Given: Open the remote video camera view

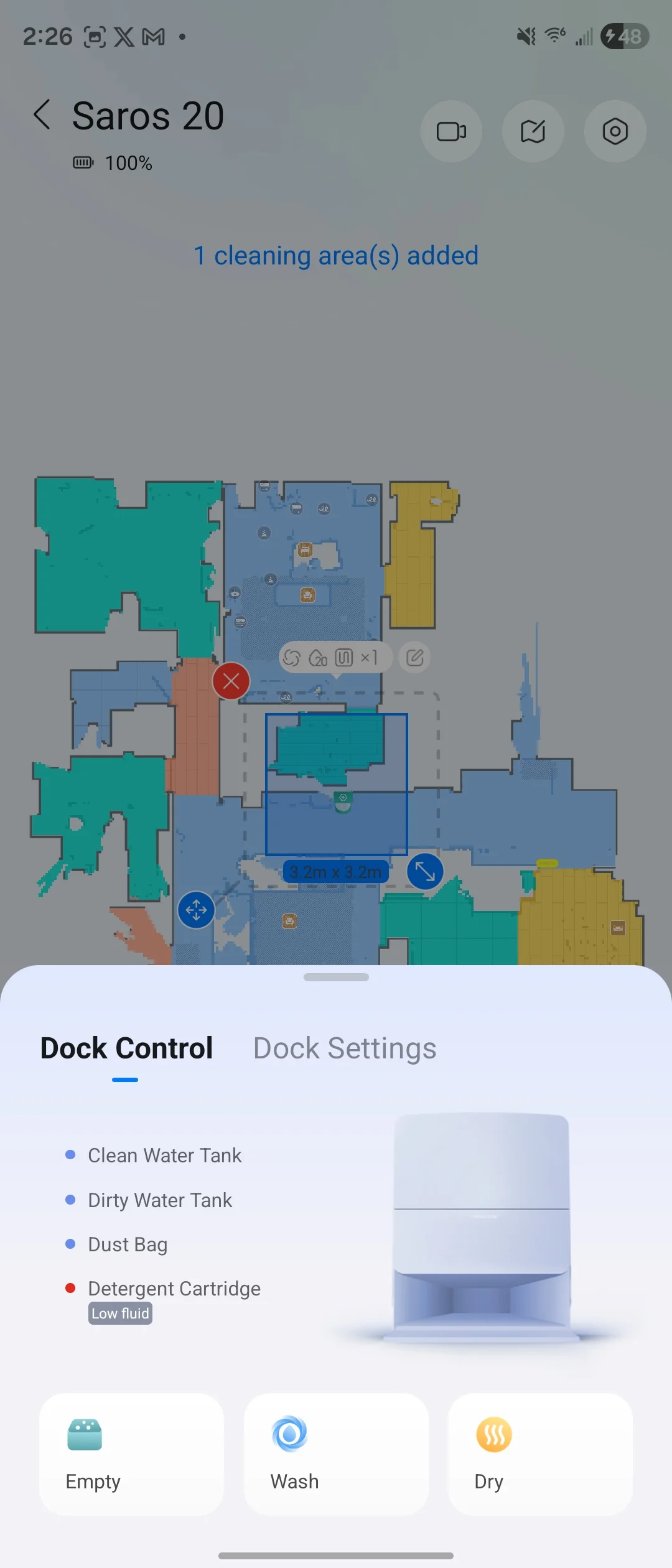Looking at the screenshot, I should pyautogui.click(x=451, y=131).
